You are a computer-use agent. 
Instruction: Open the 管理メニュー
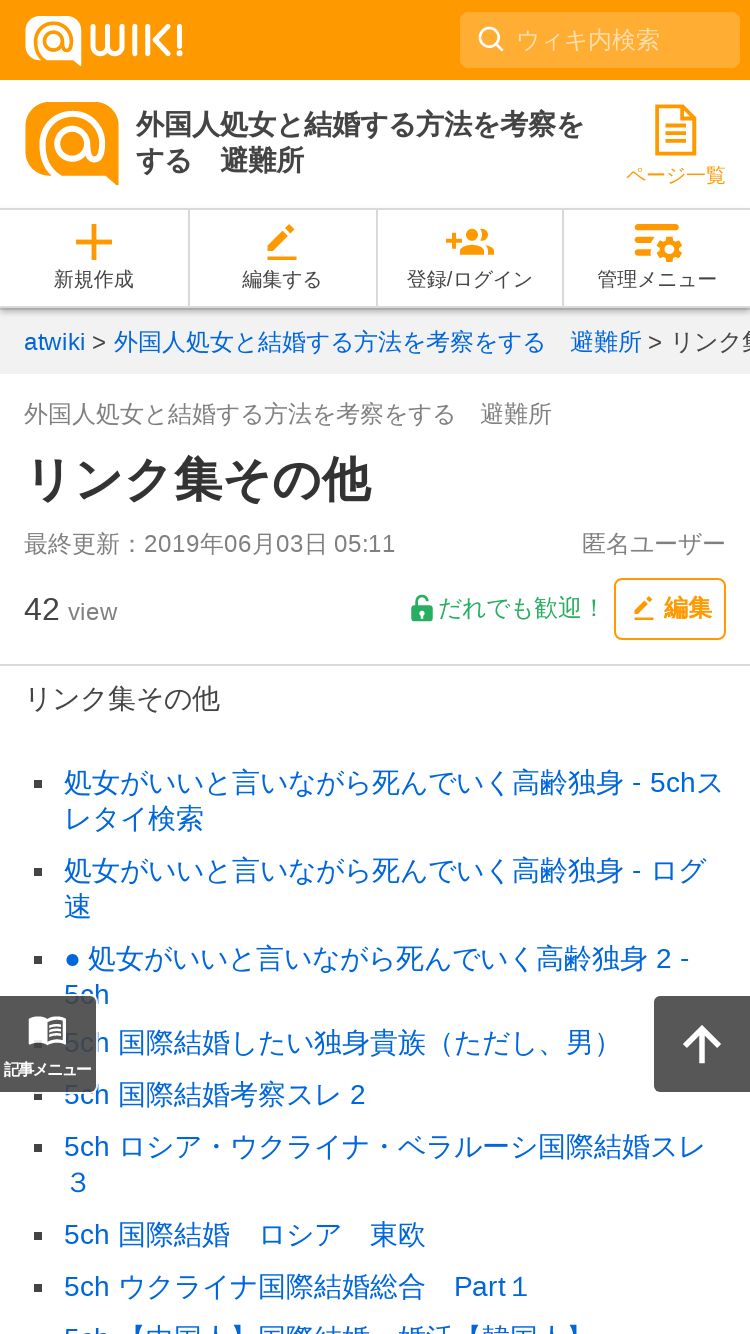click(x=656, y=258)
